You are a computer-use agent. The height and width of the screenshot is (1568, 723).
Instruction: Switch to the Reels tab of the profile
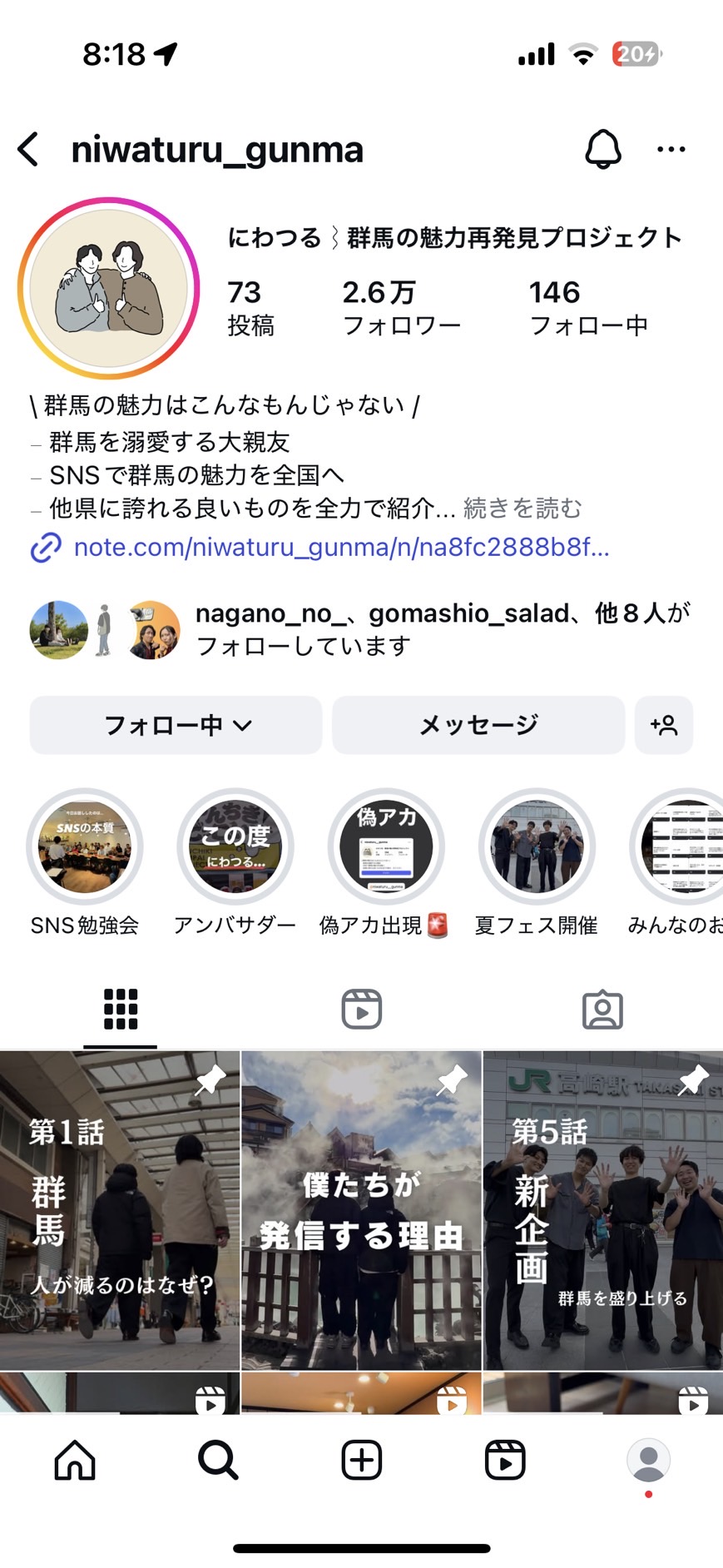pyautogui.click(x=362, y=1010)
